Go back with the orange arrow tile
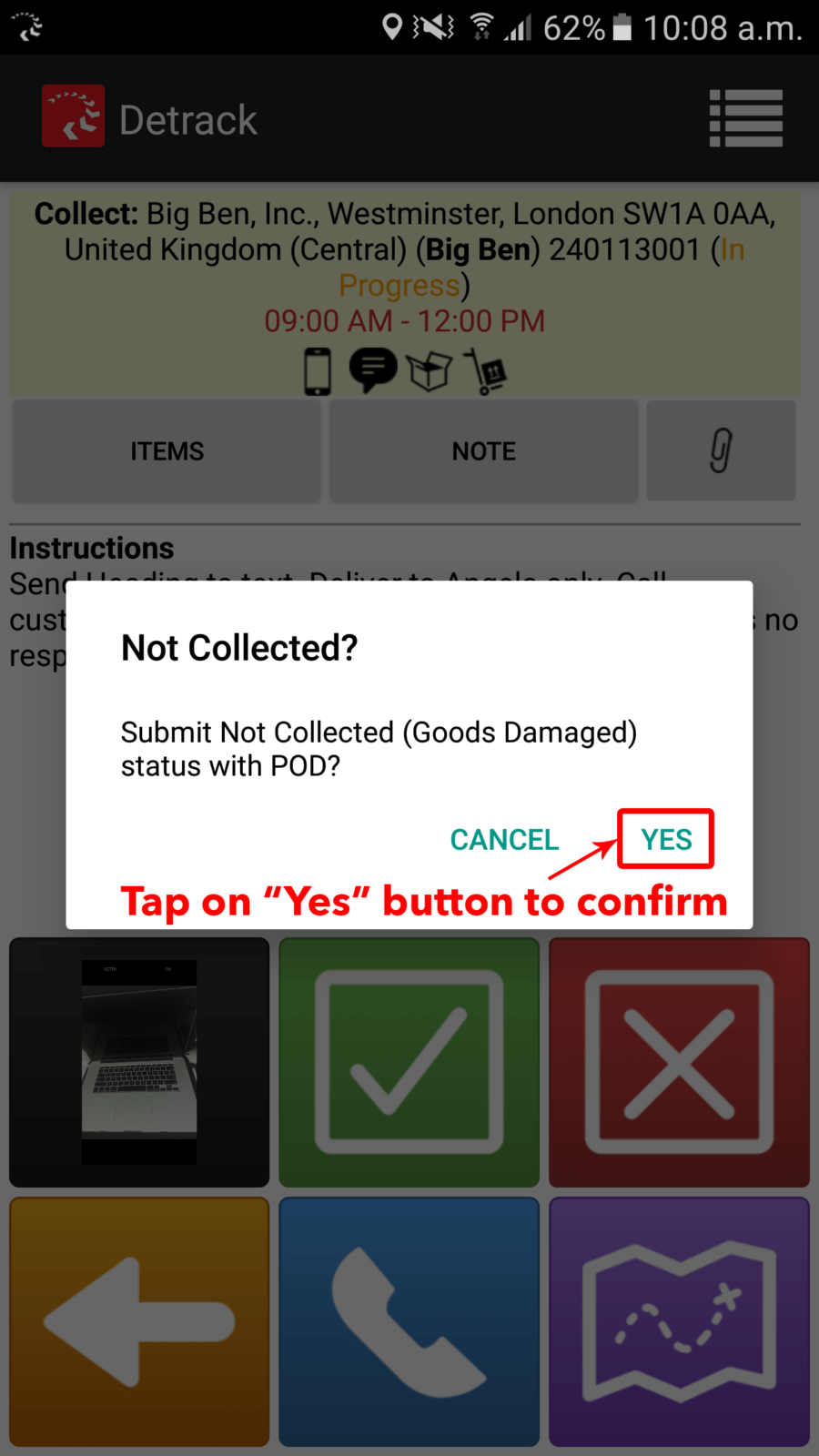The image size is (819, 1456). pos(139,1321)
